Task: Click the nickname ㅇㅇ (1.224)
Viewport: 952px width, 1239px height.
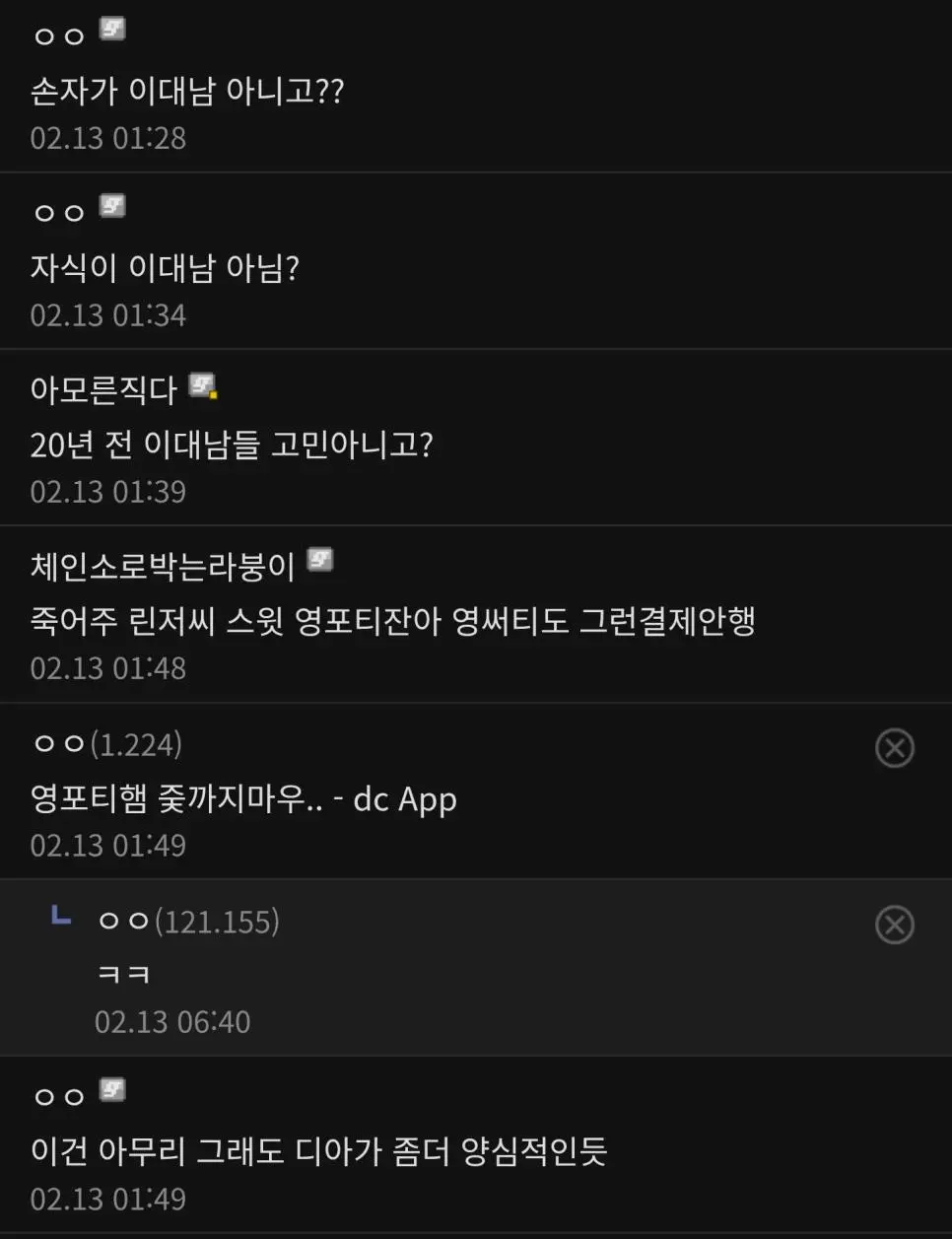Action: click(x=103, y=746)
